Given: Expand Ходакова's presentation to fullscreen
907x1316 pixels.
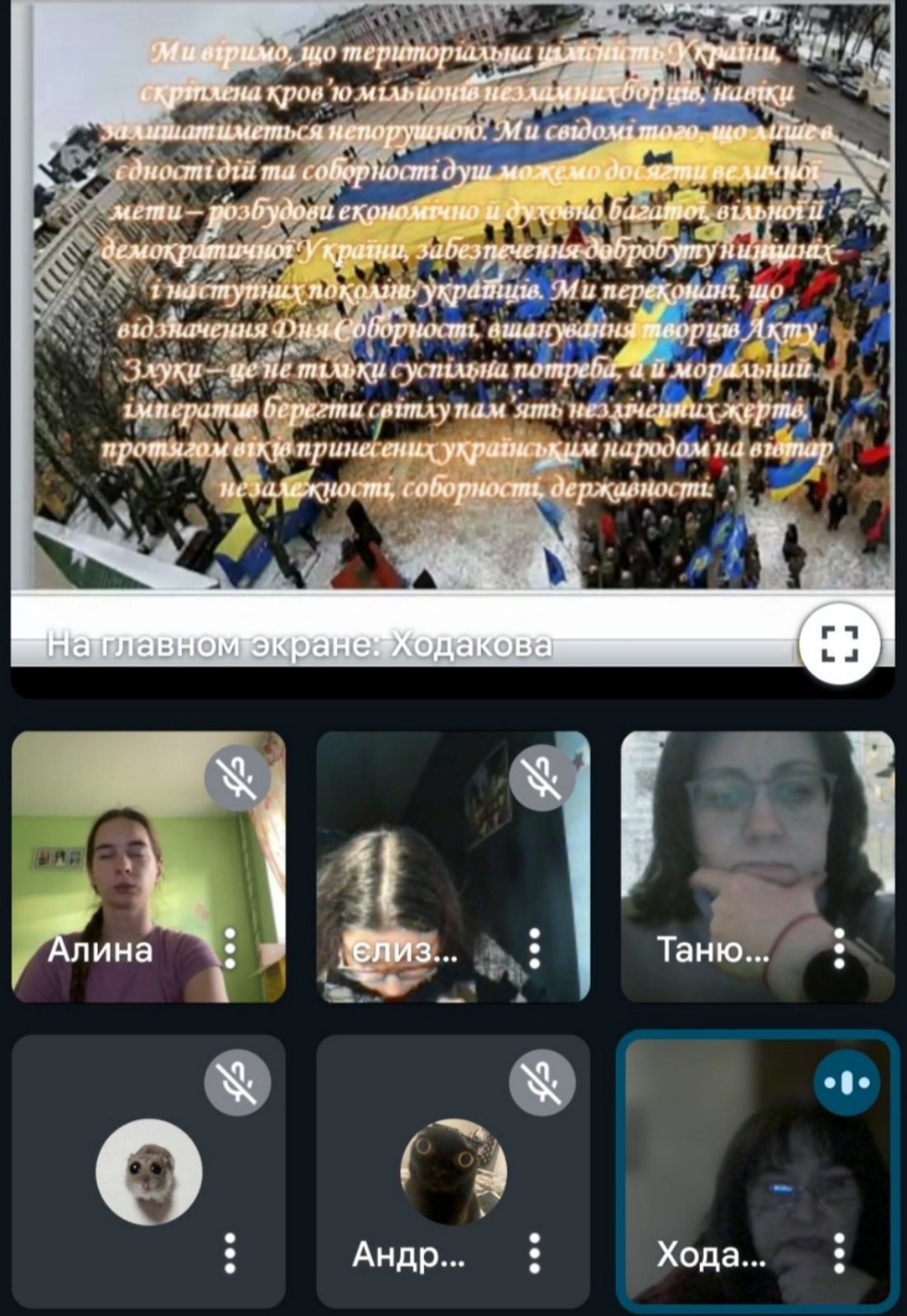Looking at the screenshot, I should tap(840, 644).
